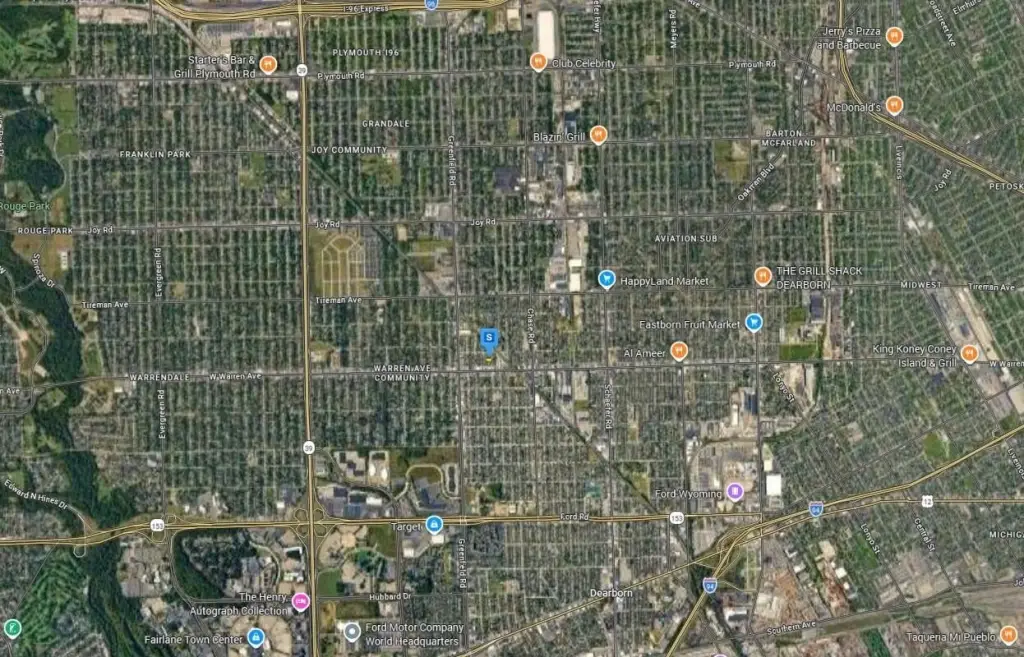Select the Blazin' Grill marker
The image size is (1024, 657).
click(x=599, y=134)
